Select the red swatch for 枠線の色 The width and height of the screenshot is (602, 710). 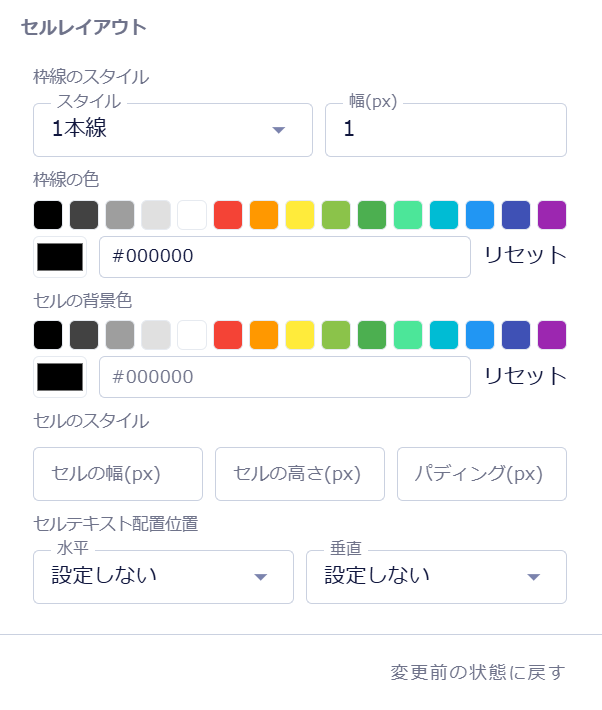[228, 215]
